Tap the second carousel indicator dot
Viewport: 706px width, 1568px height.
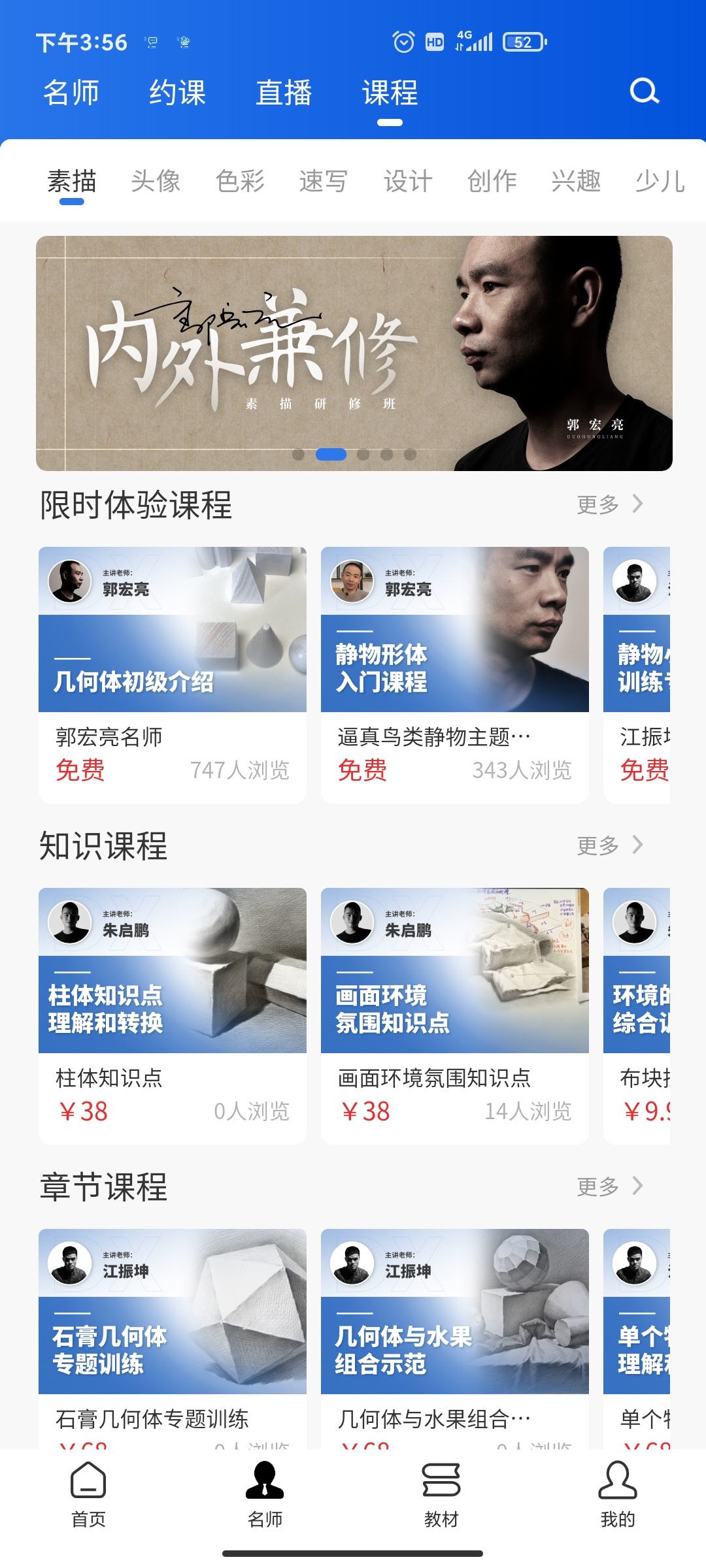(x=332, y=454)
